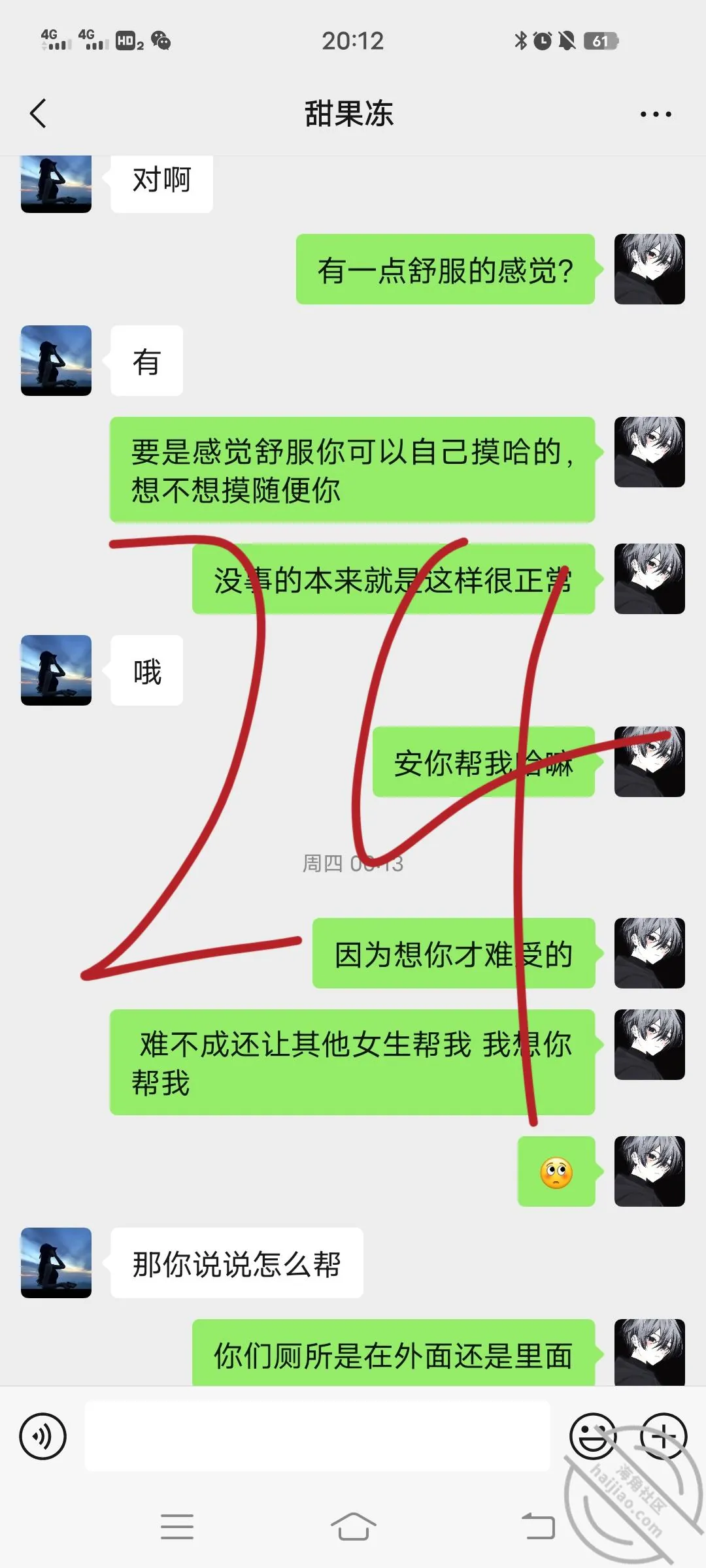Screen dimensions: 706x1568
Task: Switch to voice message input
Action: point(43,1436)
